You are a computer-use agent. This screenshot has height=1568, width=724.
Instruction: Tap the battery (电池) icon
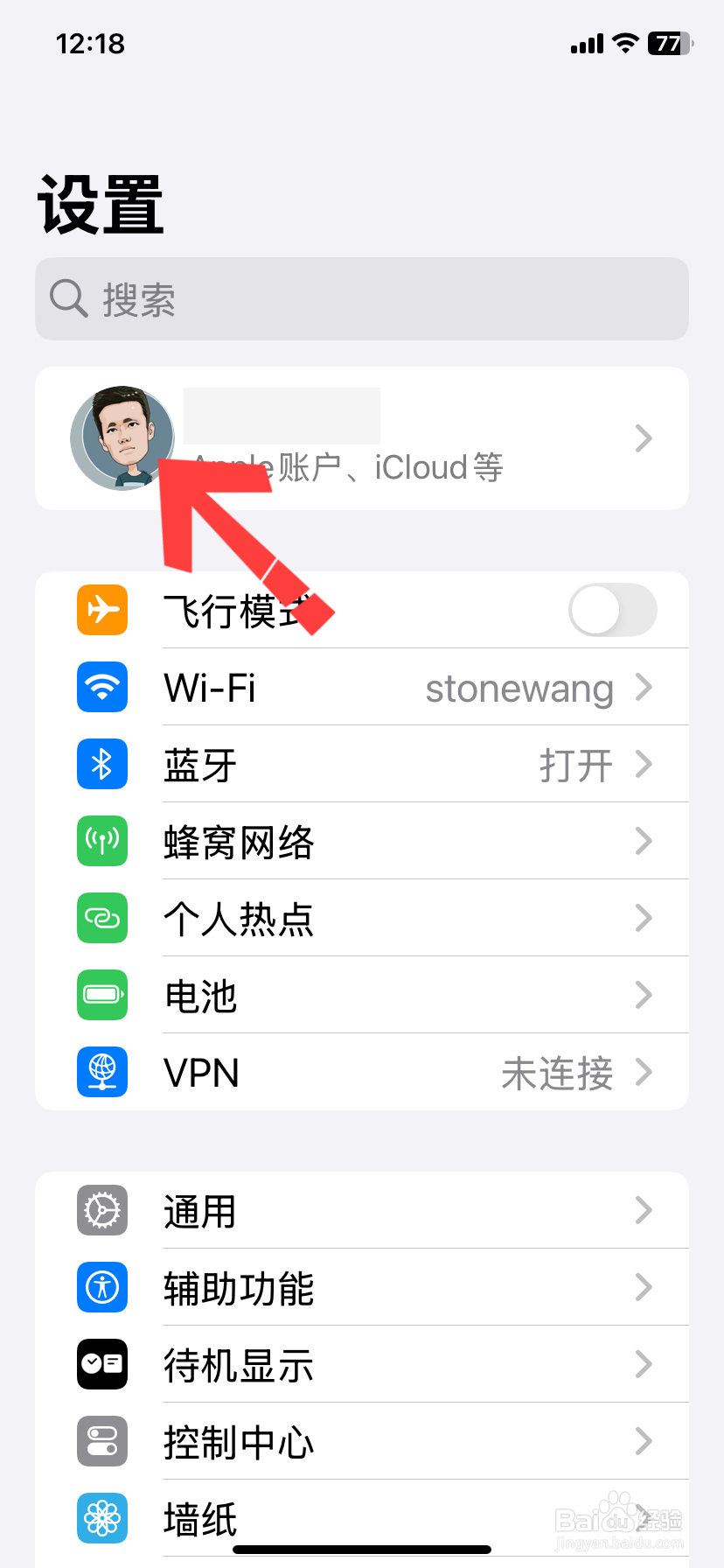[x=101, y=995]
